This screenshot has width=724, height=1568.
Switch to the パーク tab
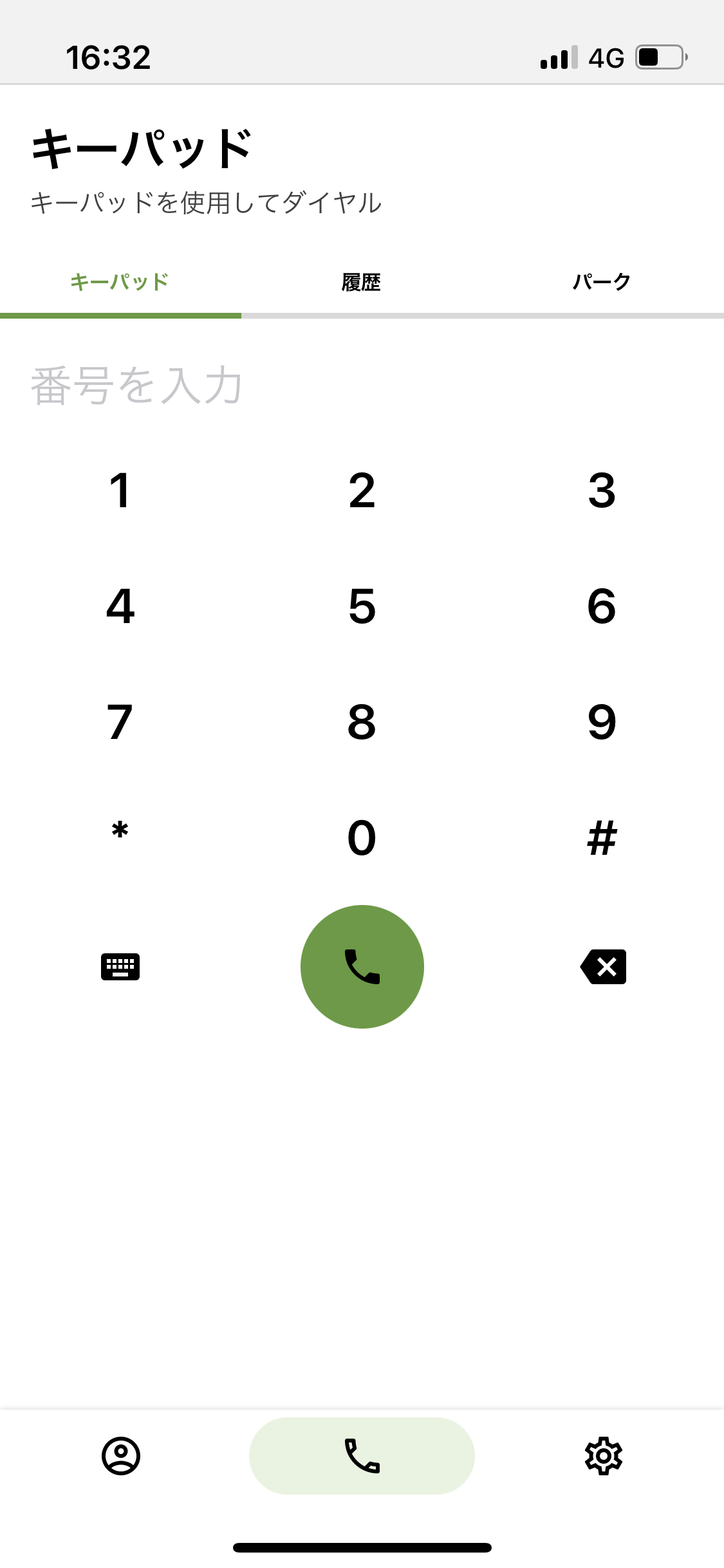(x=603, y=282)
